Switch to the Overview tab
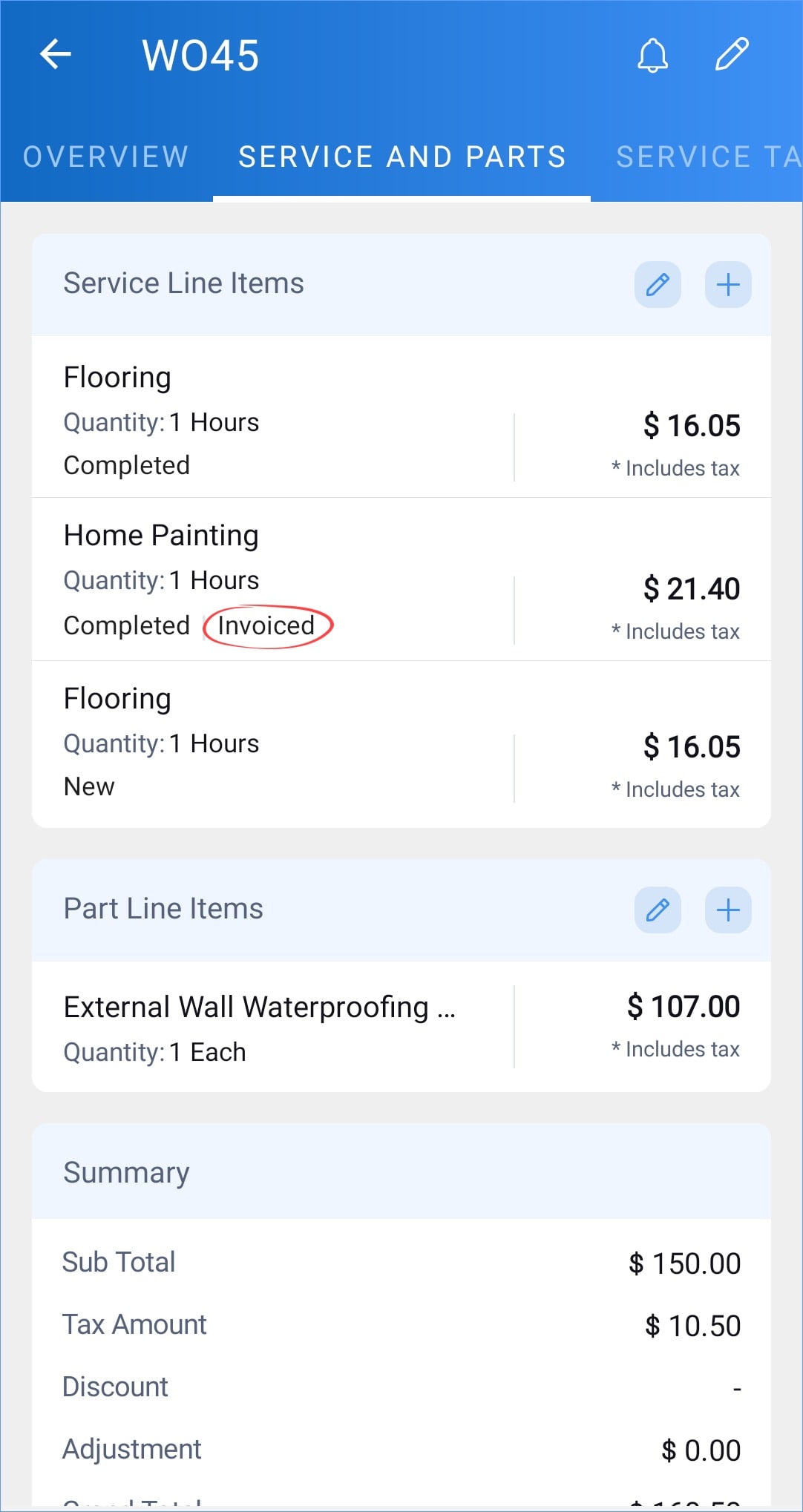803x1512 pixels. coord(106,157)
